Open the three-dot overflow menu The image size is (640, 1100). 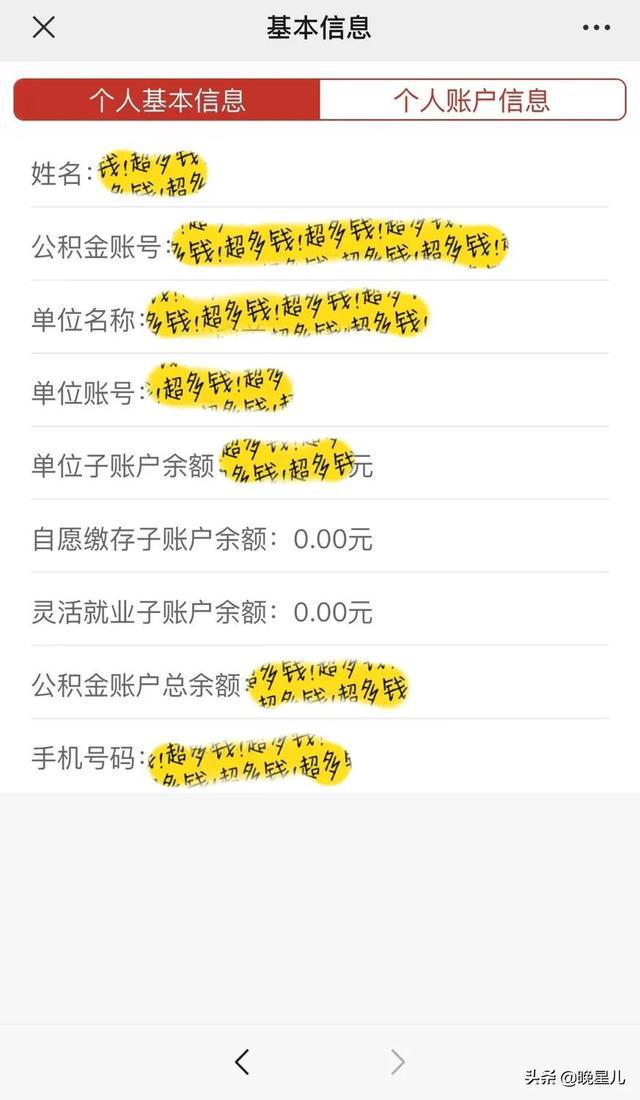pos(596,28)
